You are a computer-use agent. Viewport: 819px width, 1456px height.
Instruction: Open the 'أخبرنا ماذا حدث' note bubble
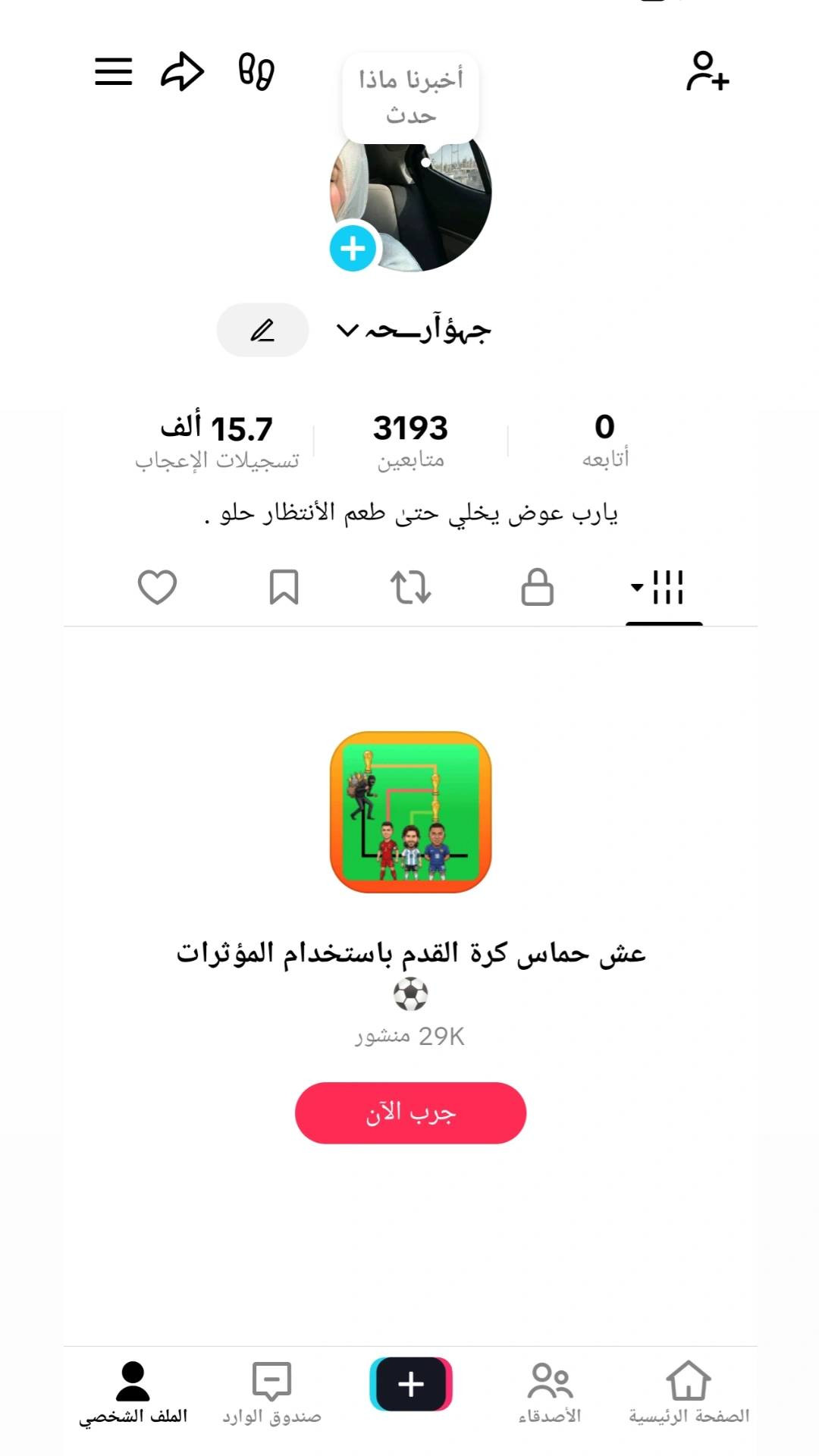pos(410,98)
